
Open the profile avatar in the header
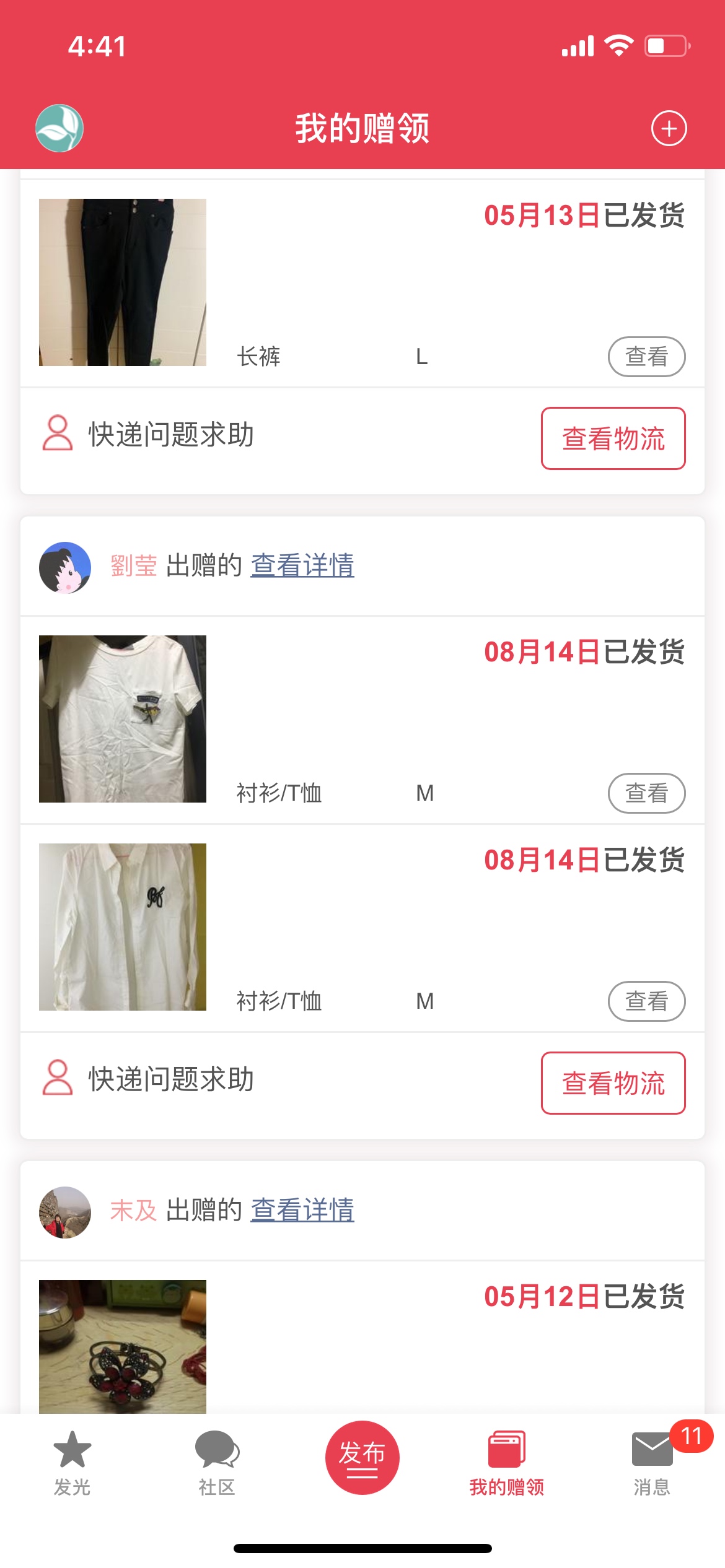click(59, 128)
